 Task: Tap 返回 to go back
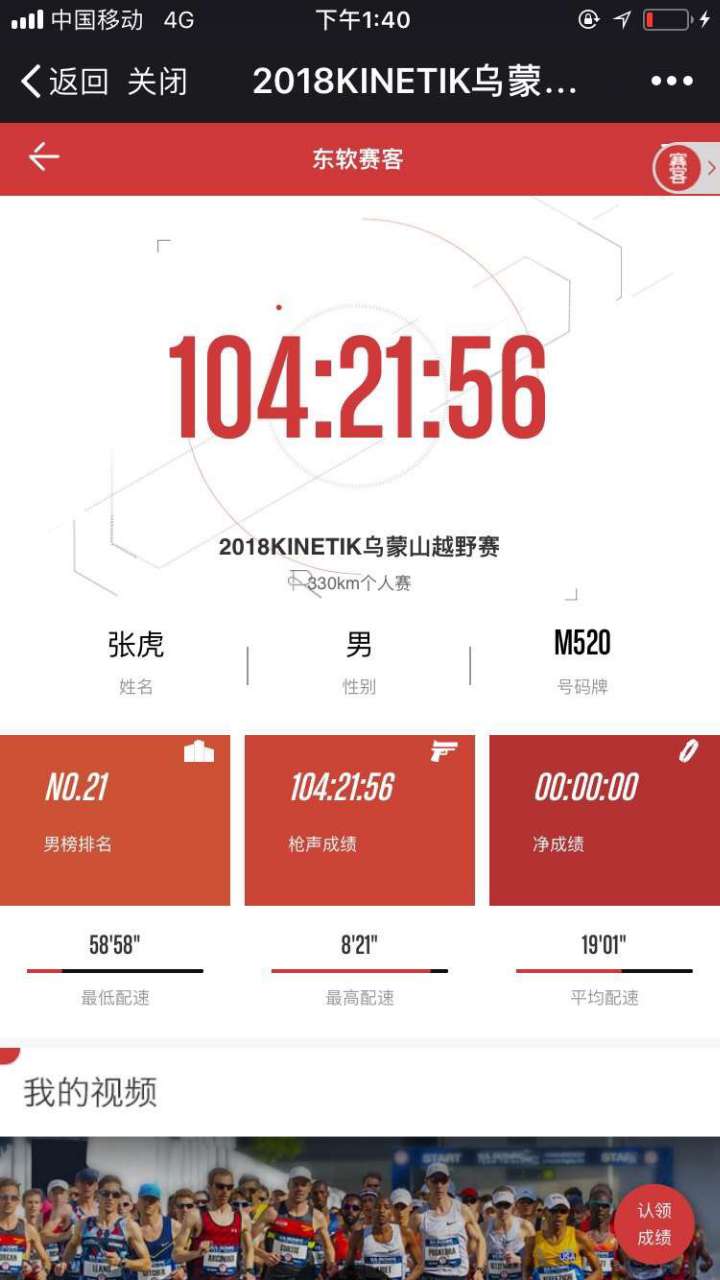(65, 81)
